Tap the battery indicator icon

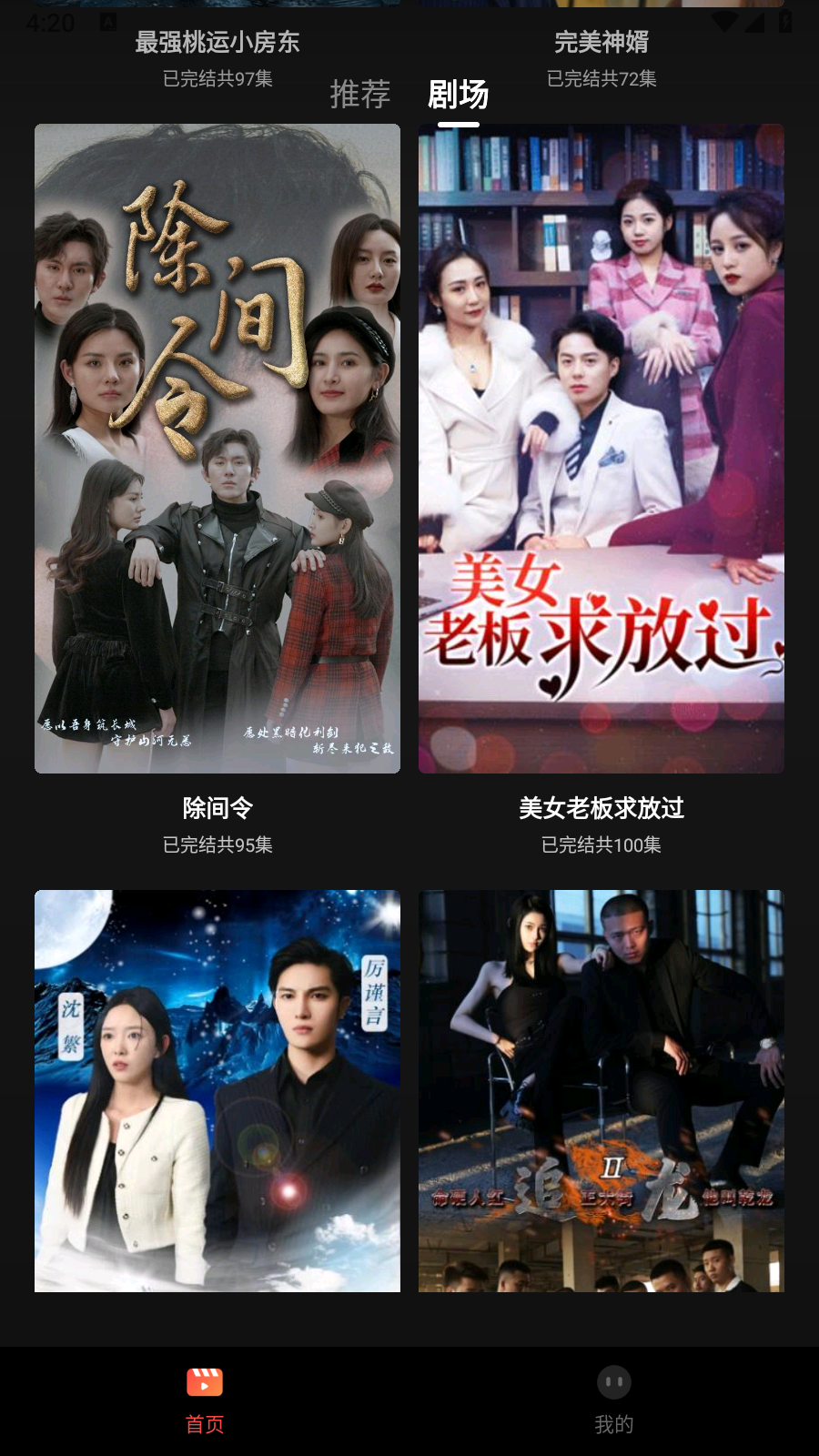click(x=784, y=20)
